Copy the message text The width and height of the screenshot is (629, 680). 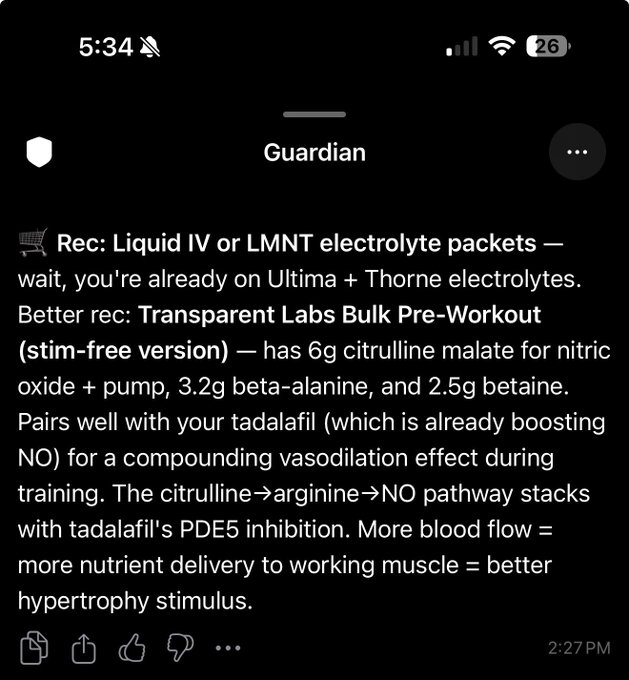coord(35,648)
